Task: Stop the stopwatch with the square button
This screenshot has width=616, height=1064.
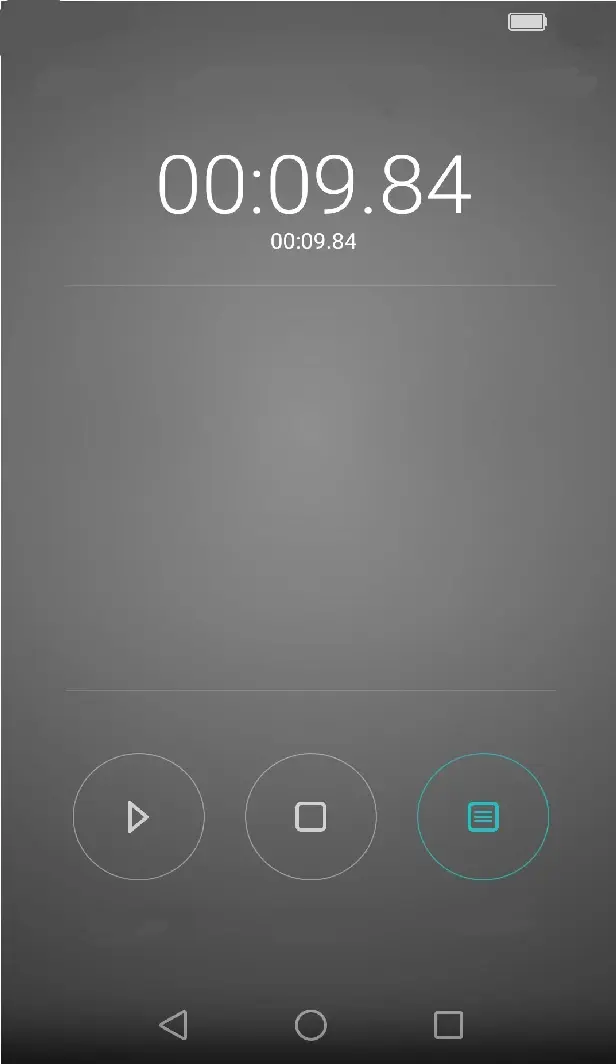Action: pyautogui.click(x=311, y=816)
